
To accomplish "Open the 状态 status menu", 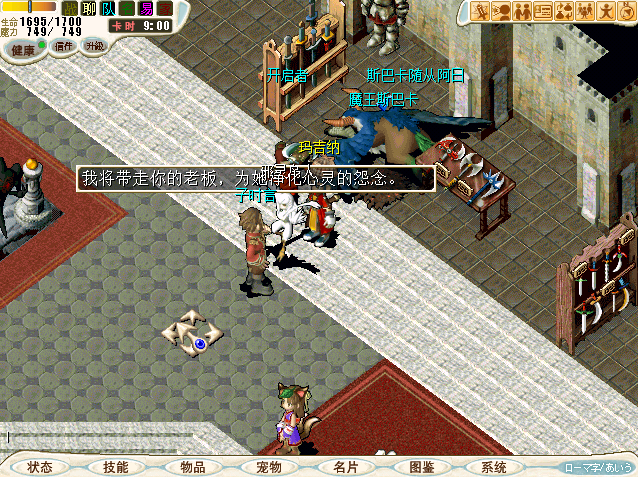I will pos(40,467).
